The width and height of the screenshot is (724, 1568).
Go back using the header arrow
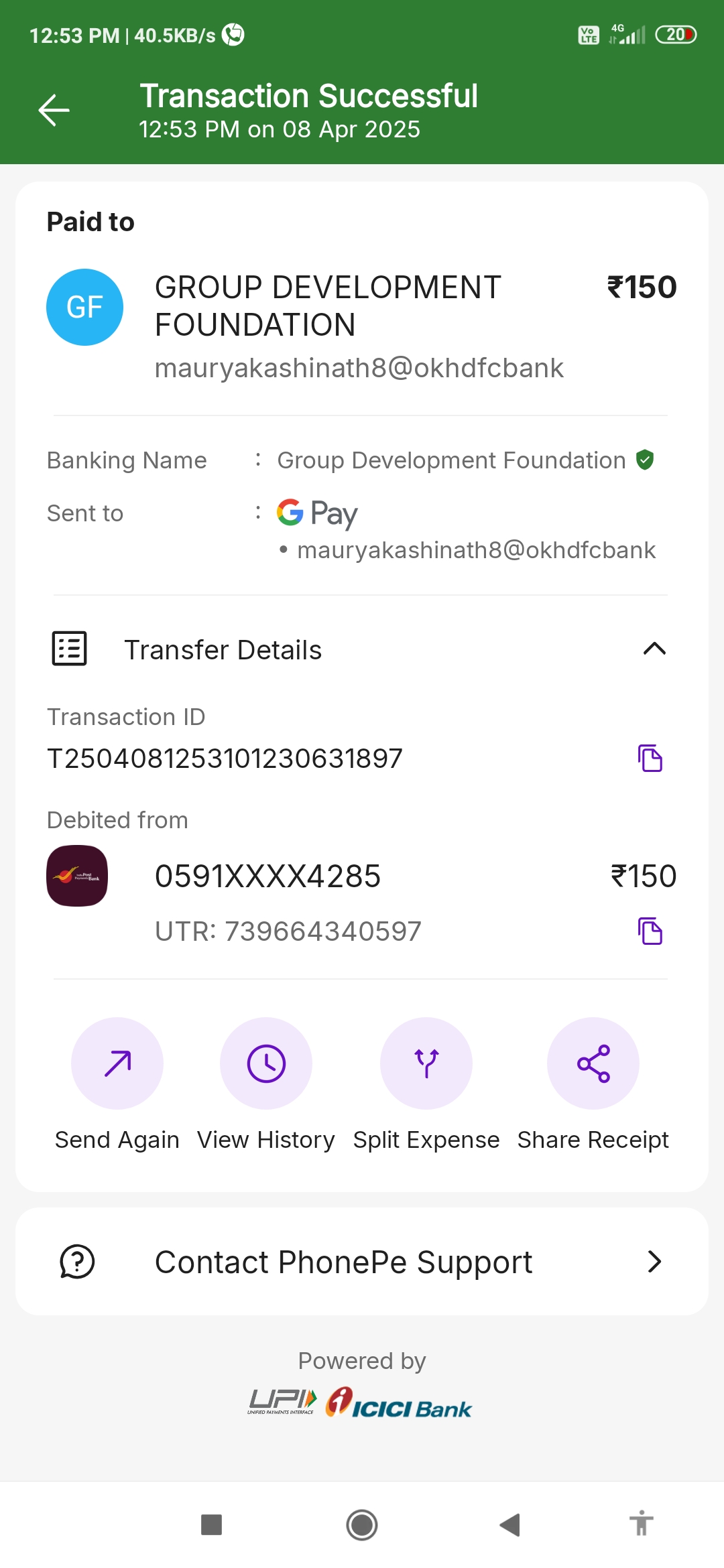pos(54,111)
